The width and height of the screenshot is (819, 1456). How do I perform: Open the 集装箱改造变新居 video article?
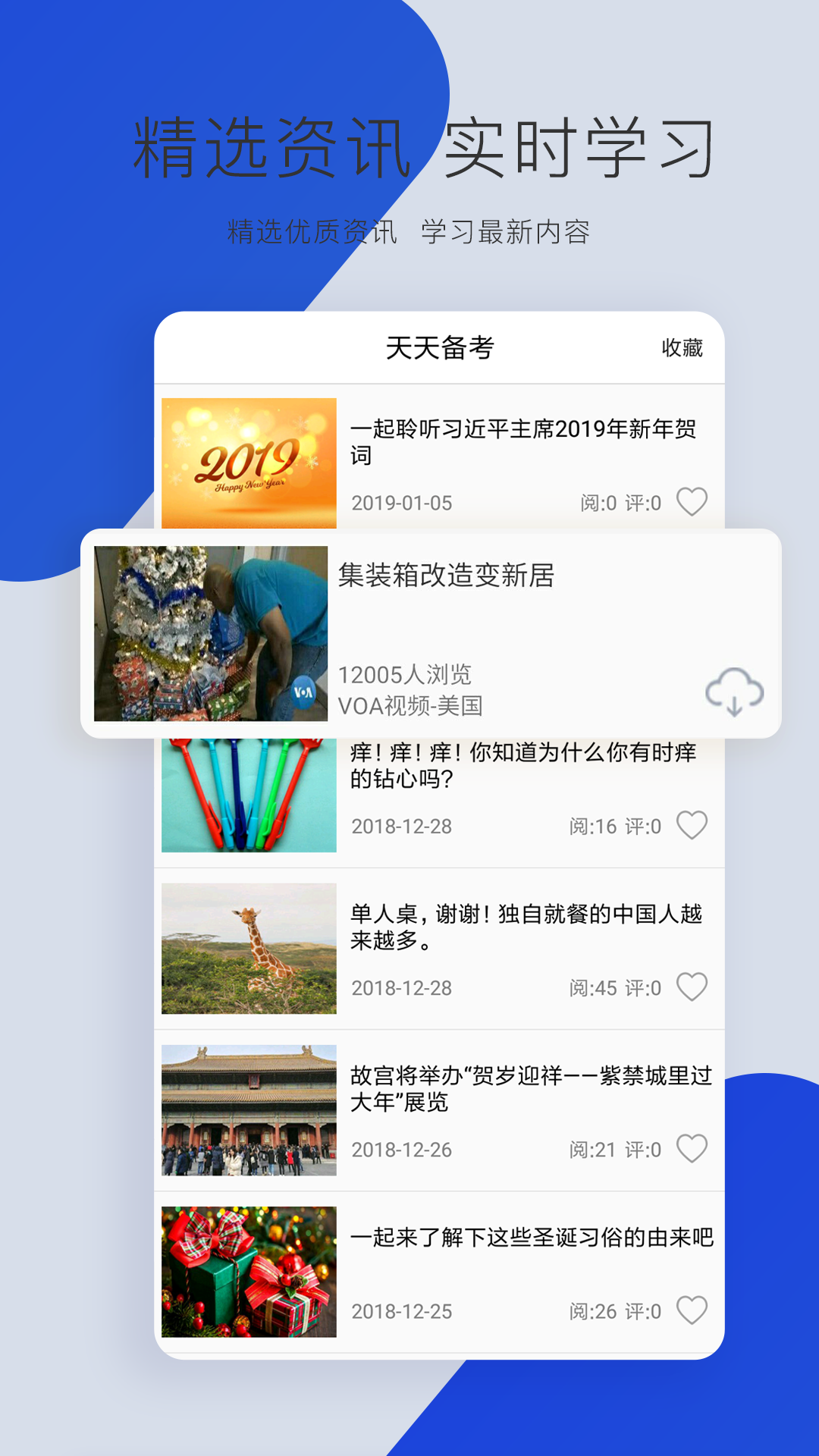(x=446, y=578)
